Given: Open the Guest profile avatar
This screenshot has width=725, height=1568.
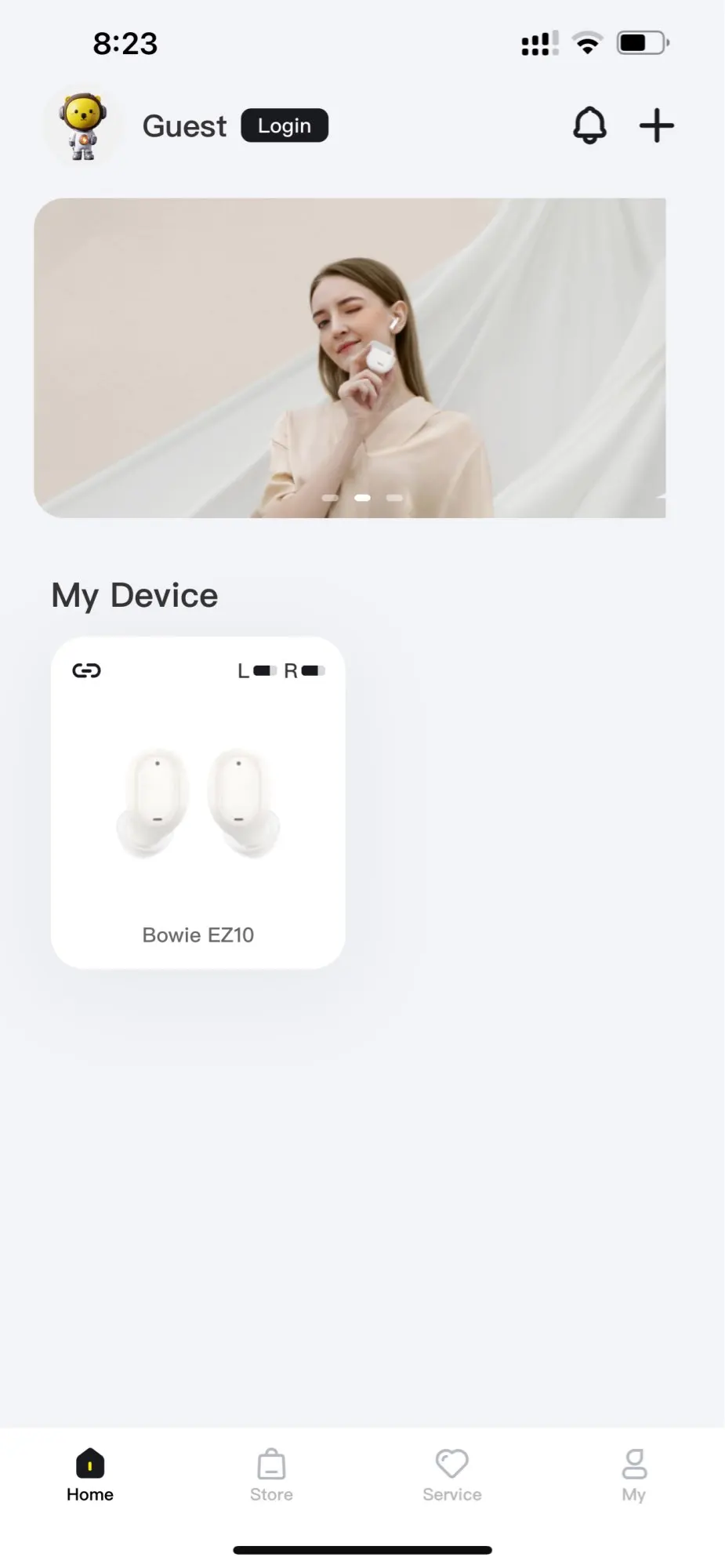Looking at the screenshot, I should (x=84, y=127).
